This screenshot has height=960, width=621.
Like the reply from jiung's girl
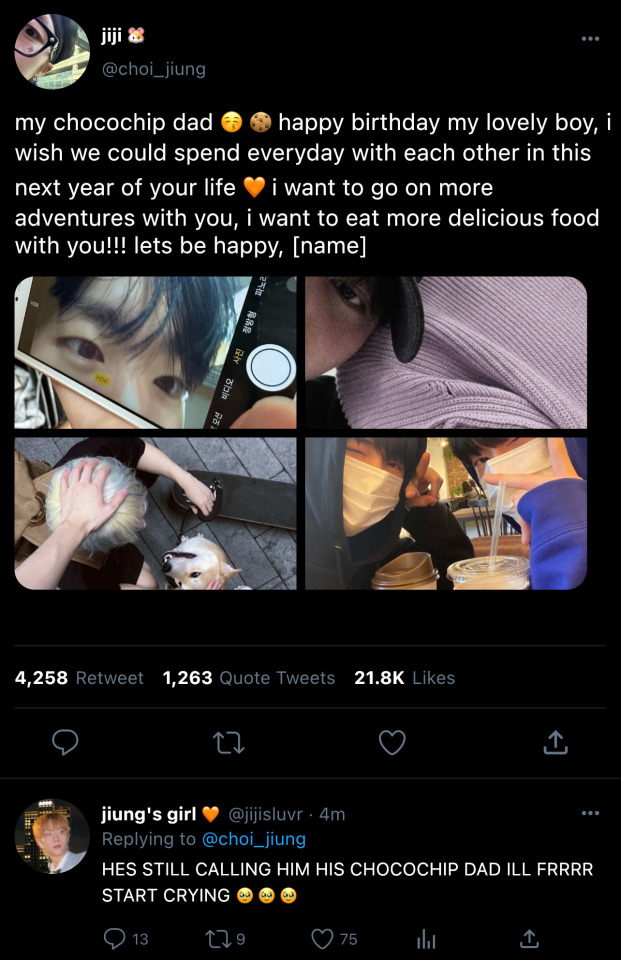tap(322, 938)
